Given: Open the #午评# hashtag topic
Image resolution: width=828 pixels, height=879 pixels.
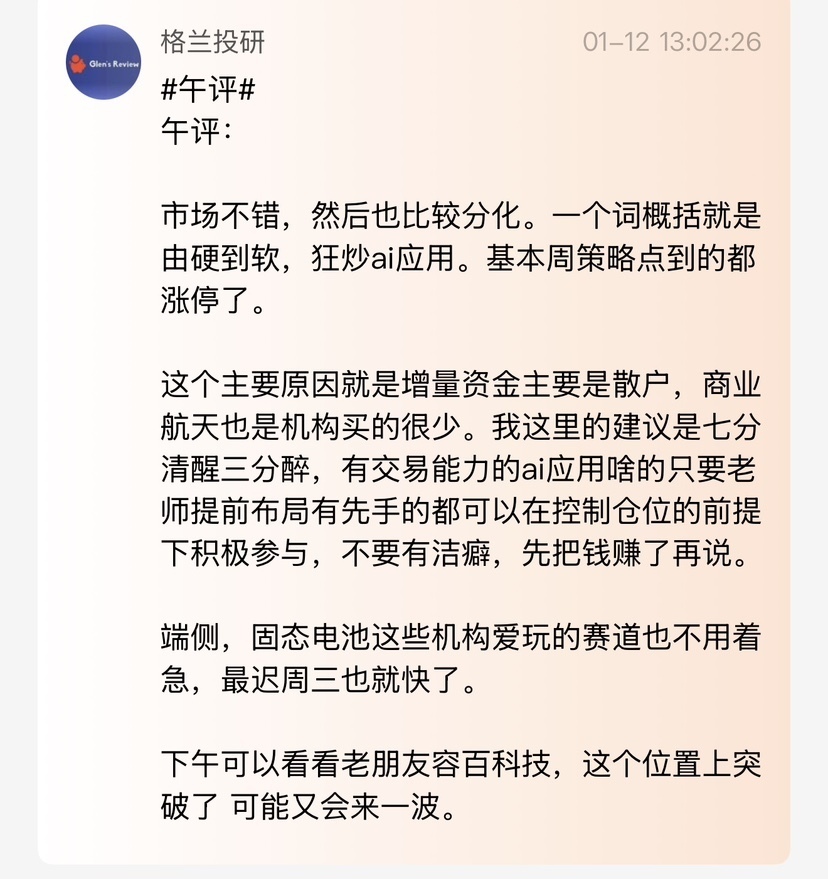Looking at the screenshot, I should pyautogui.click(x=208, y=88).
